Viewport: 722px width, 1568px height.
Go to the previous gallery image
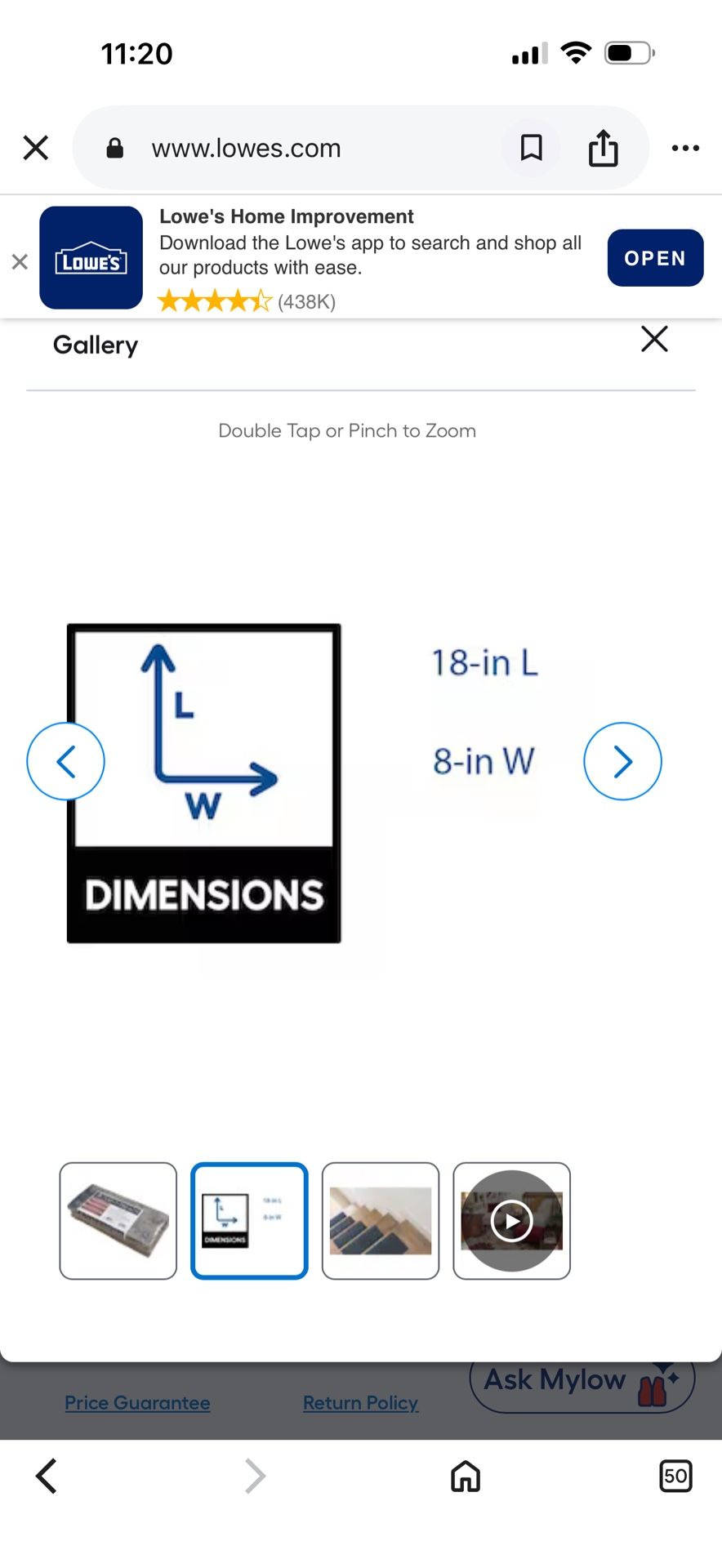(65, 761)
